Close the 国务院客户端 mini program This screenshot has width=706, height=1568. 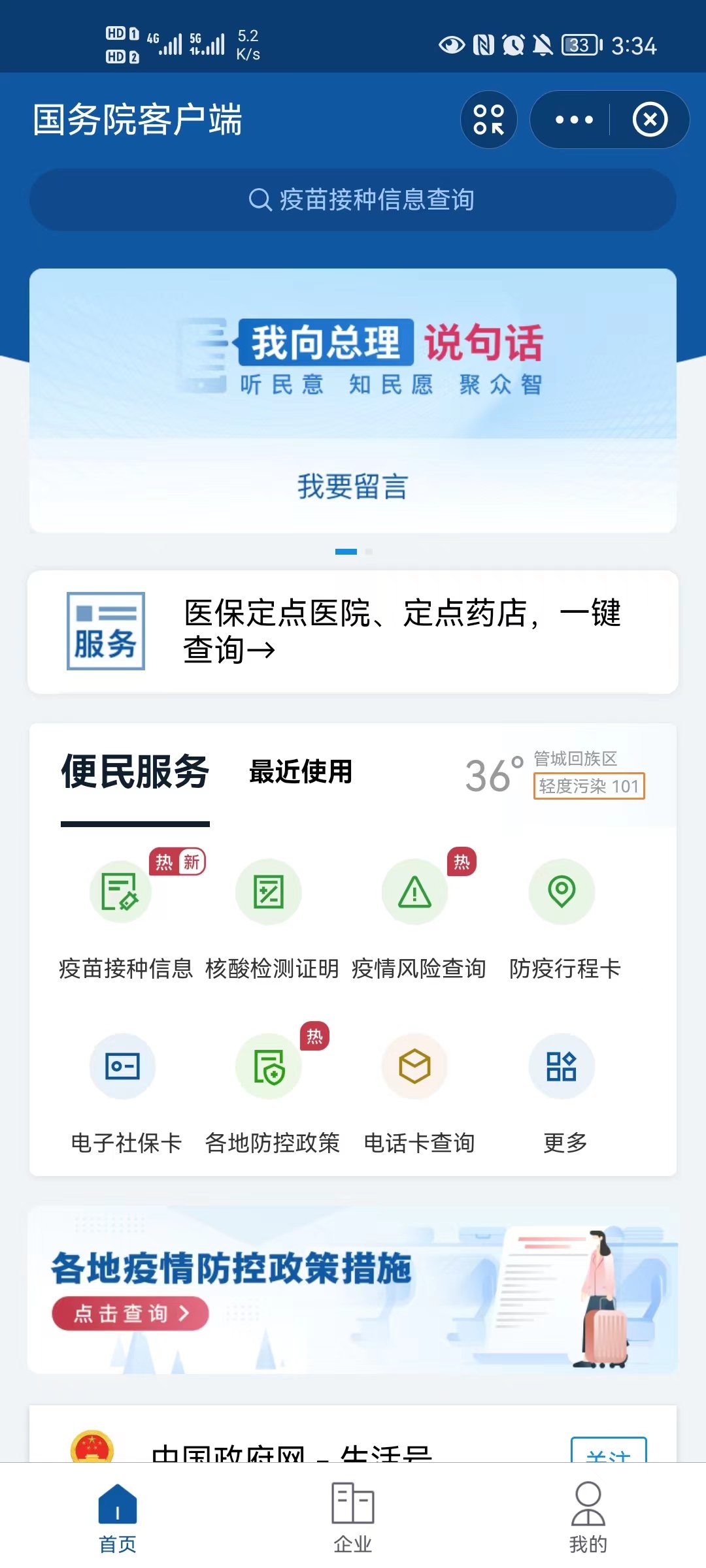(650, 120)
